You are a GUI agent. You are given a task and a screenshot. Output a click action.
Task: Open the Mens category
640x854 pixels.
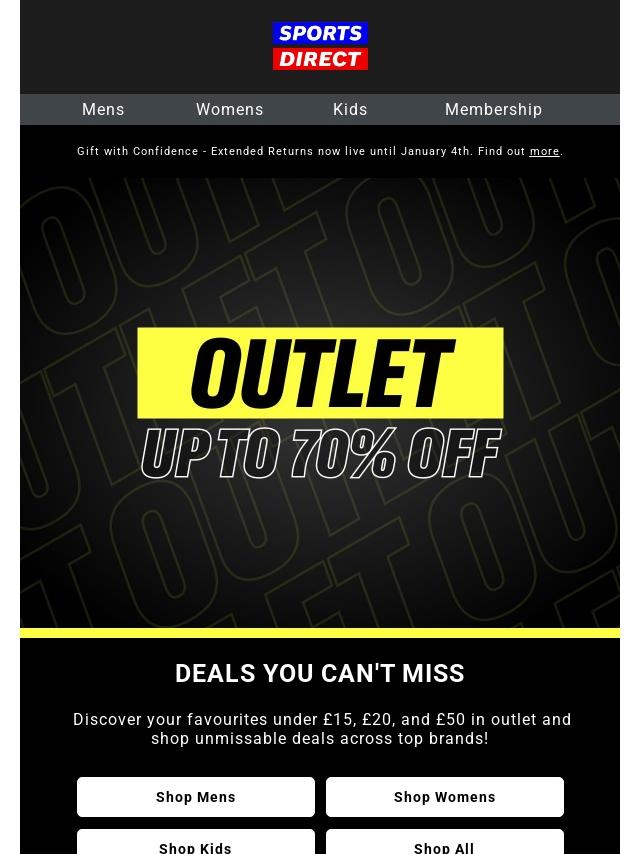coord(103,110)
